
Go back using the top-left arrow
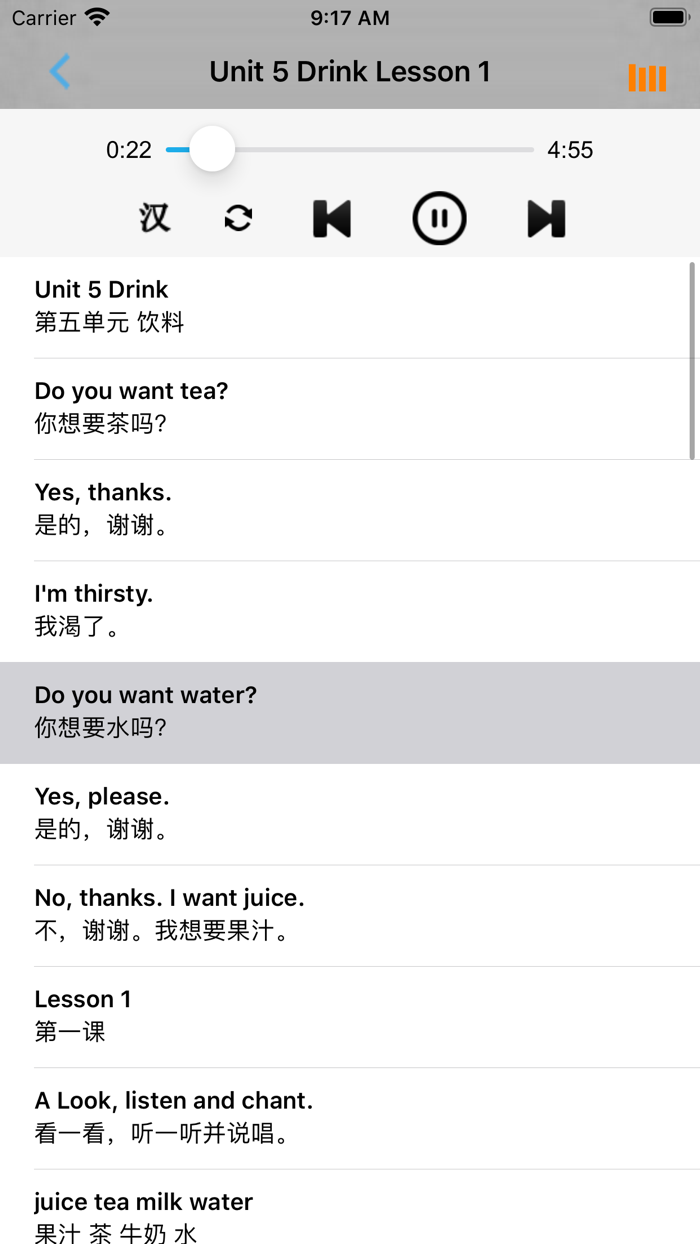(60, 72)
